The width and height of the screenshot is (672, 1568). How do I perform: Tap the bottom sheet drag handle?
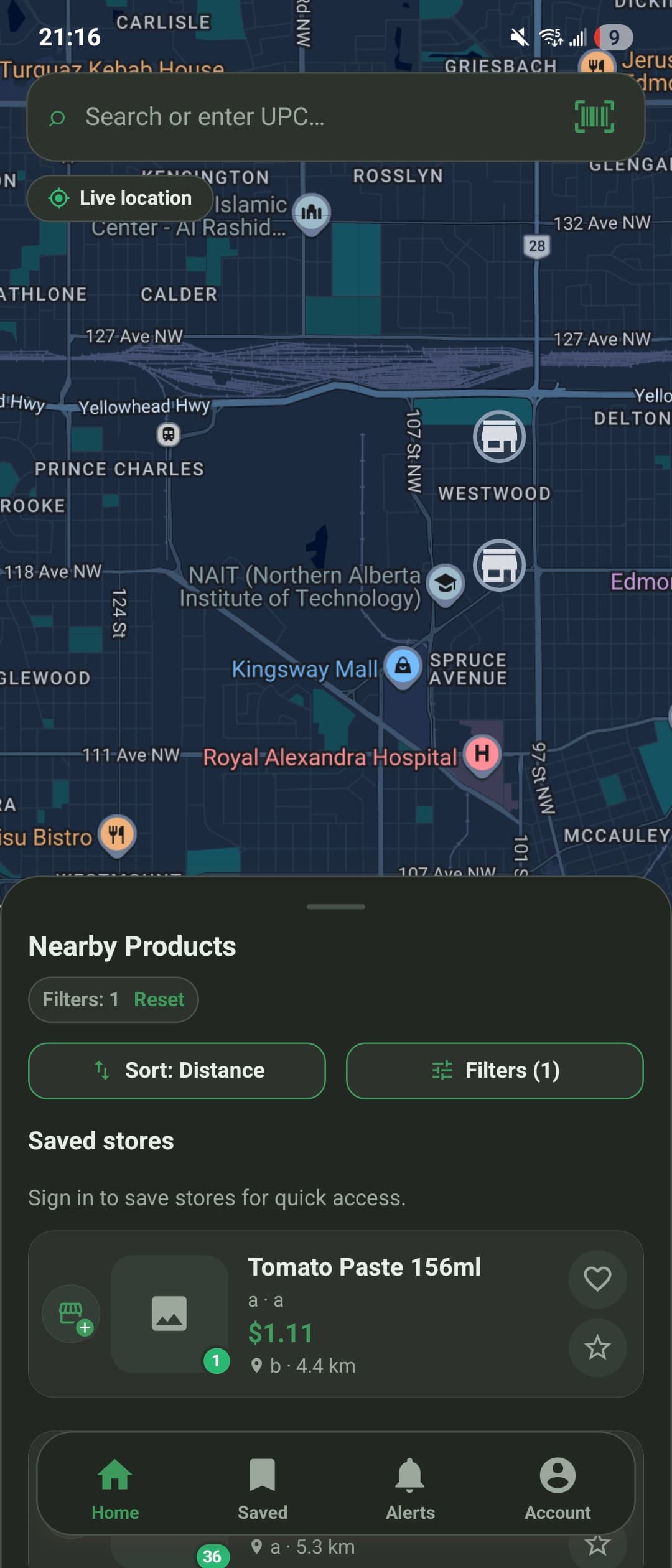336,907
